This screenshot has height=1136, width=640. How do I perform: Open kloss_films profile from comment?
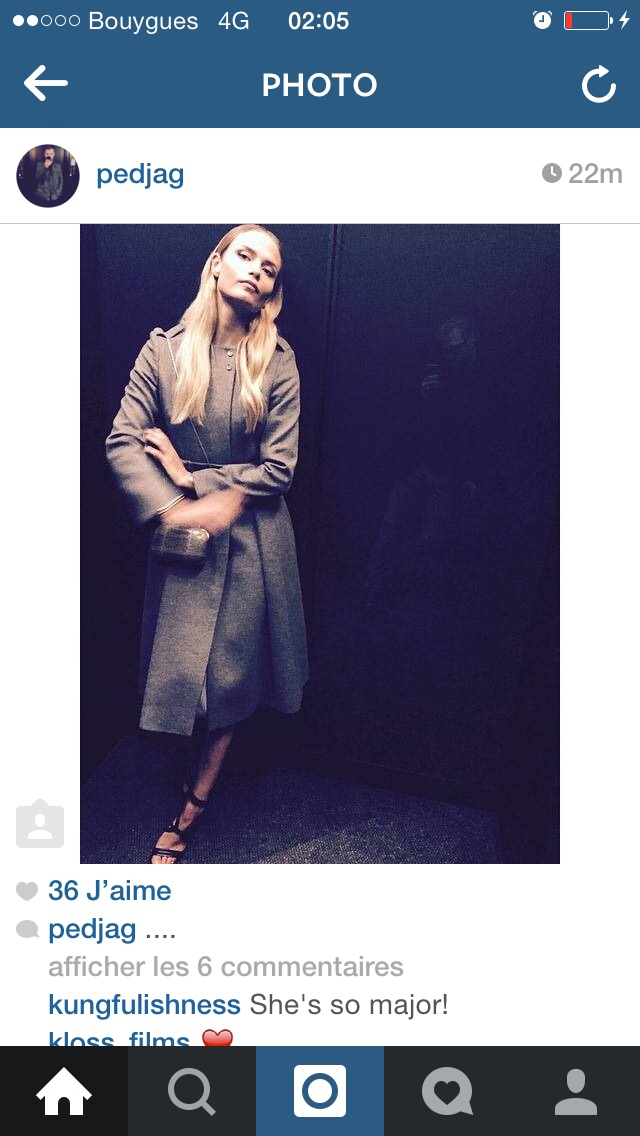point(119,1038)
